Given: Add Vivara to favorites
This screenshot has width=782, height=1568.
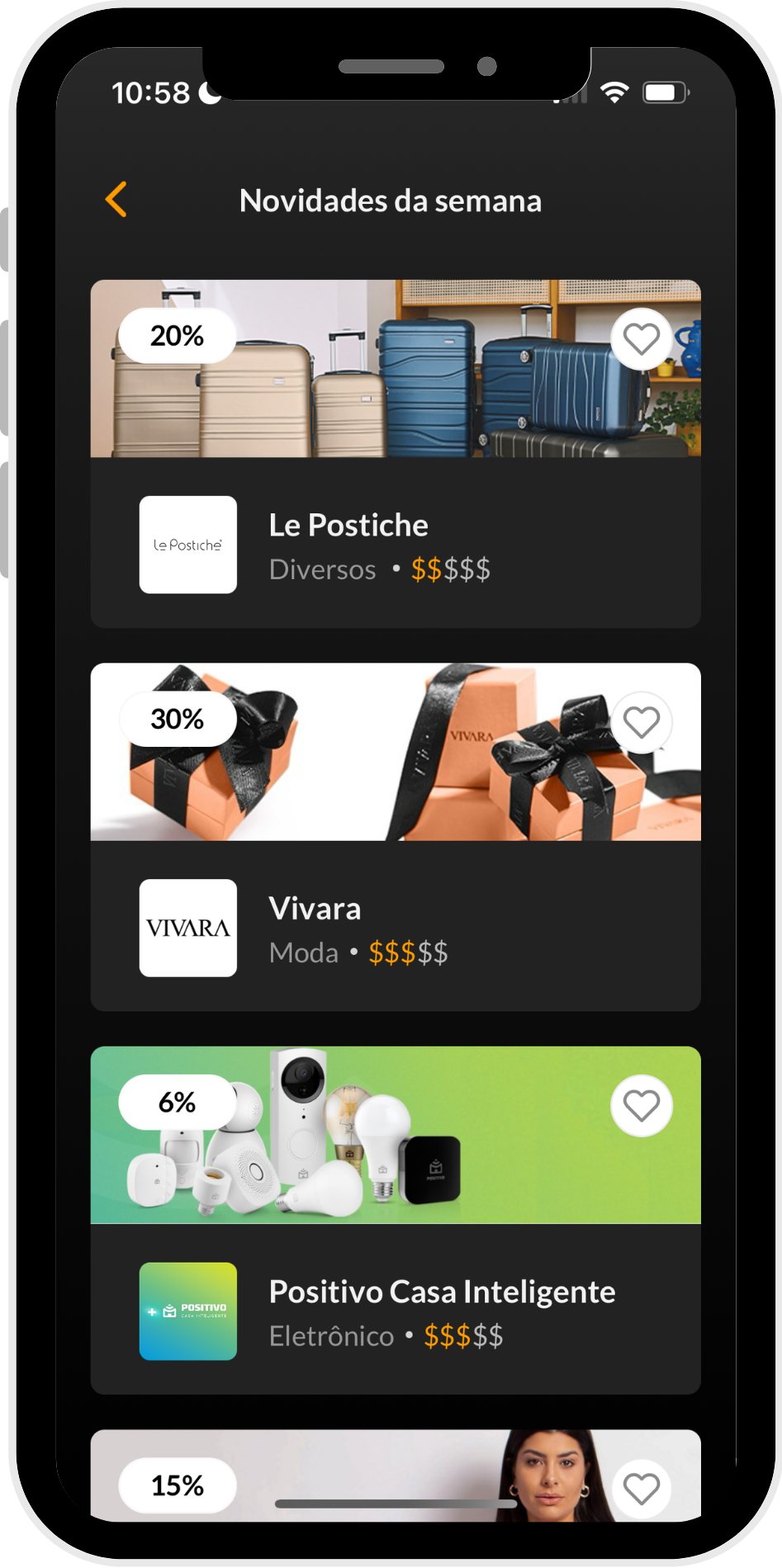Looking at the screenshot, I should (x=641, y=723).
